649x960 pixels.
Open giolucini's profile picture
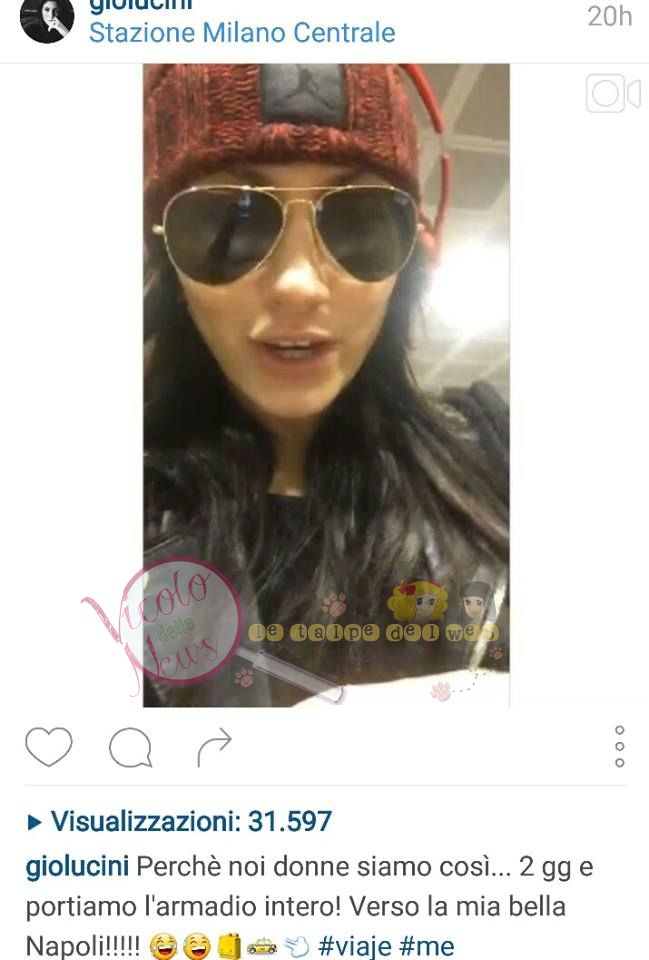tap(47, 17)
